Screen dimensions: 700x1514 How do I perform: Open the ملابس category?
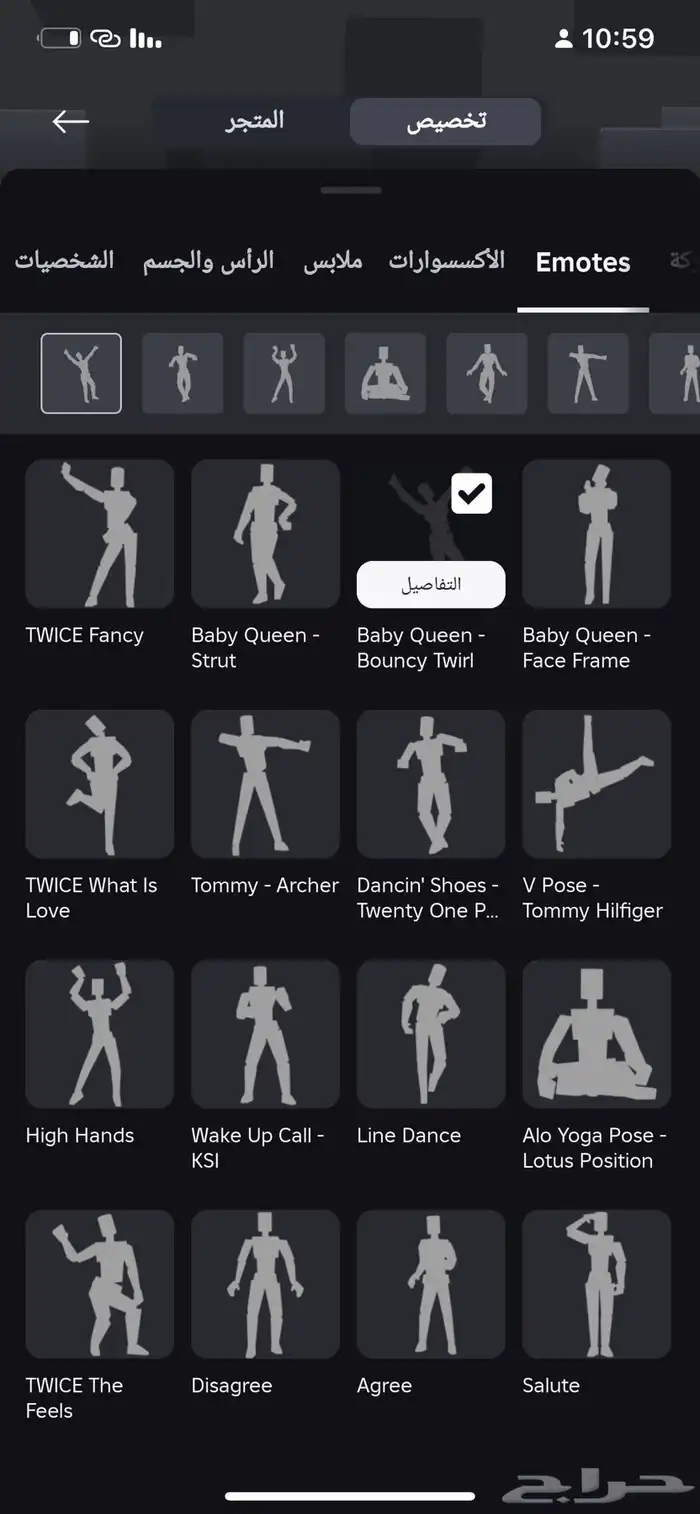331,261
